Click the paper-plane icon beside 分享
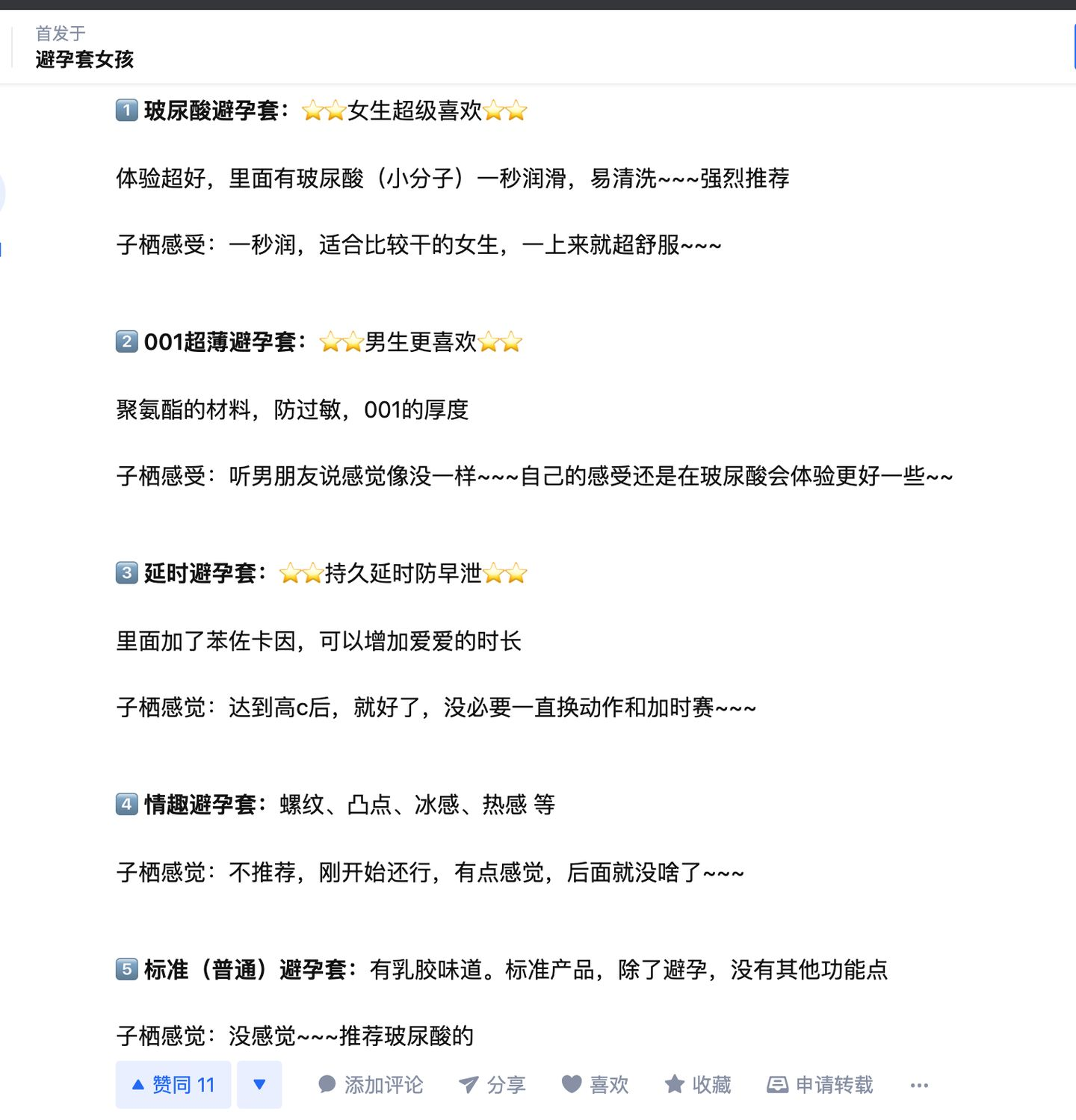Image resolution: width=1076 pixels, height=1120 pixels. pos(468,1084)
